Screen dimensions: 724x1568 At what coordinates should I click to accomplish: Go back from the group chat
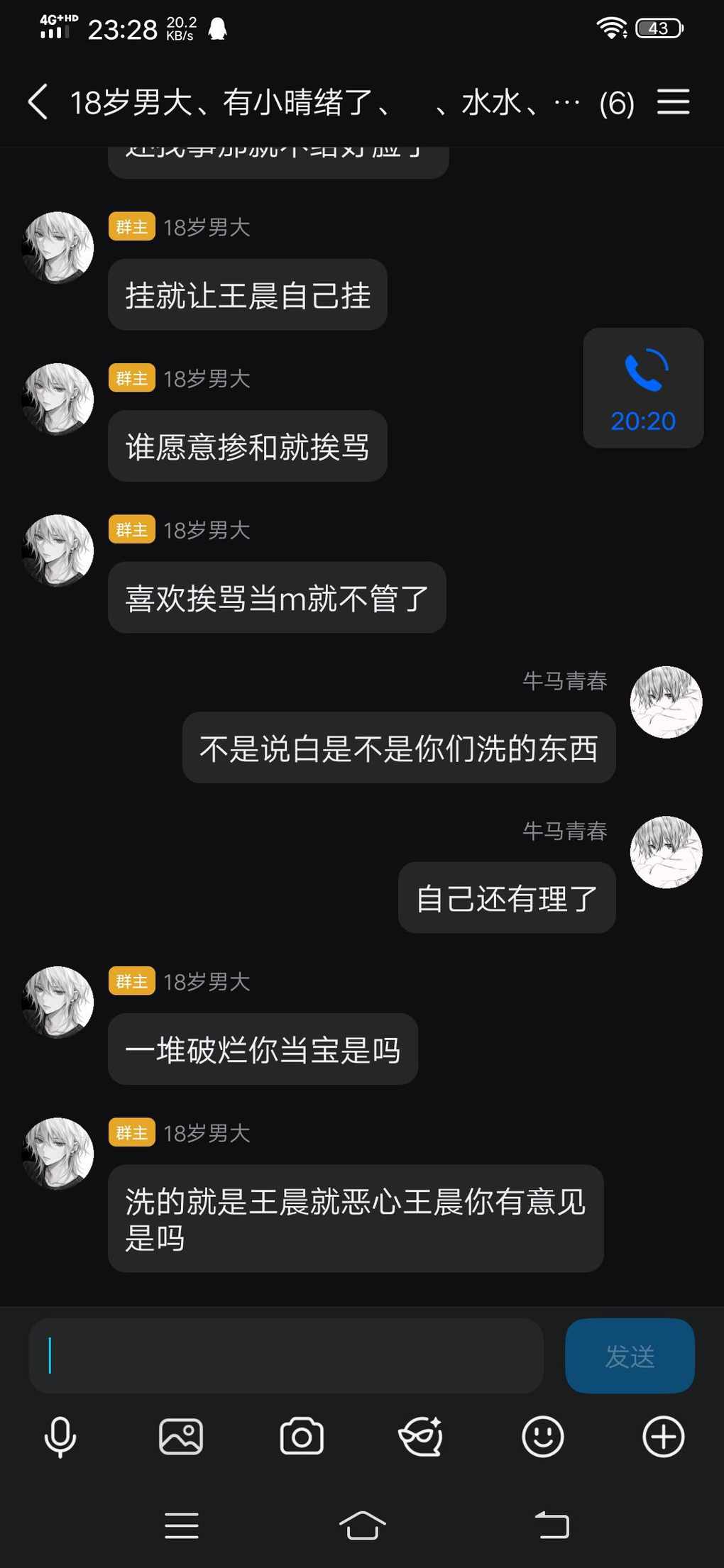[38, 102]
